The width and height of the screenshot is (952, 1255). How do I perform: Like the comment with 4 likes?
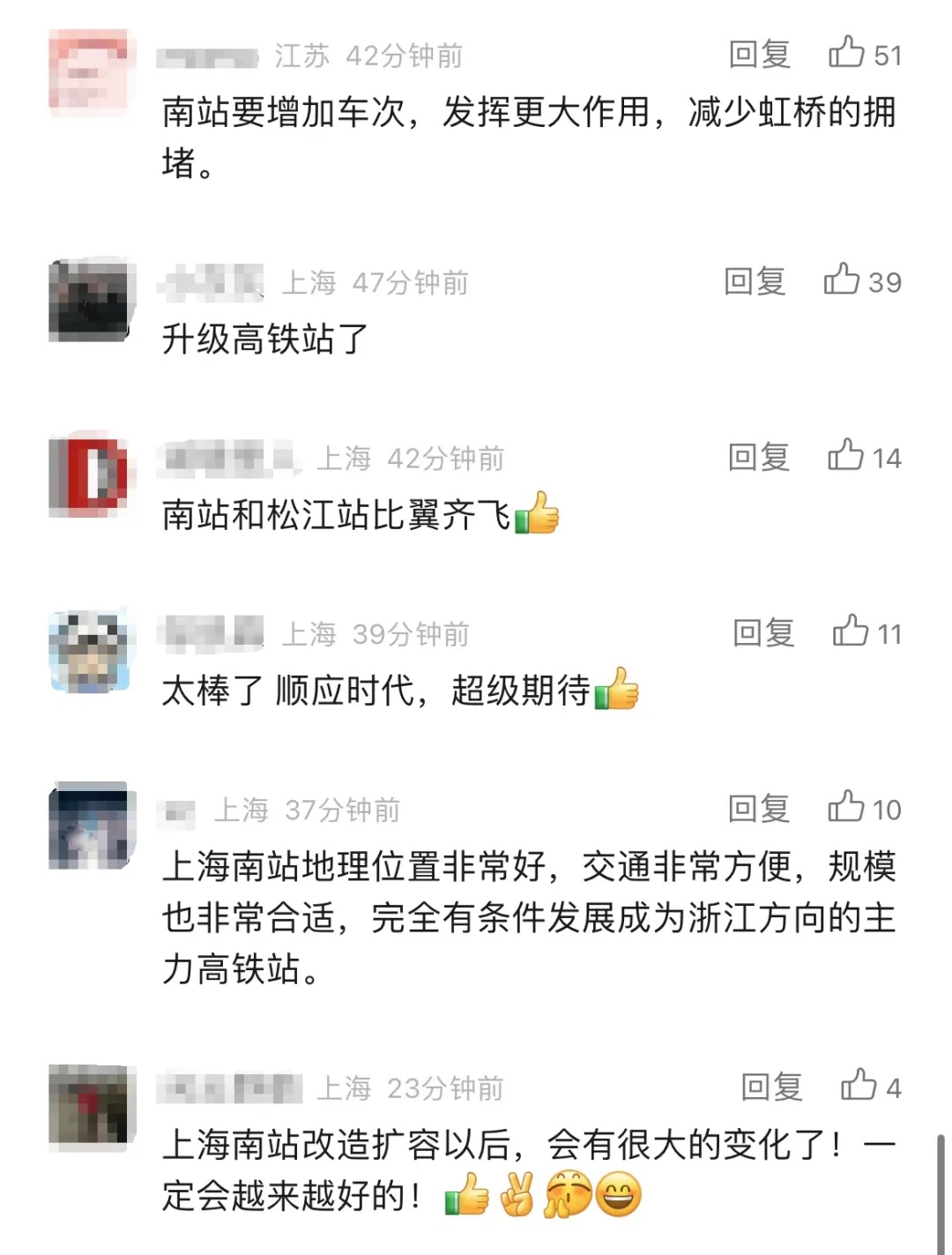coord(859,1086)
